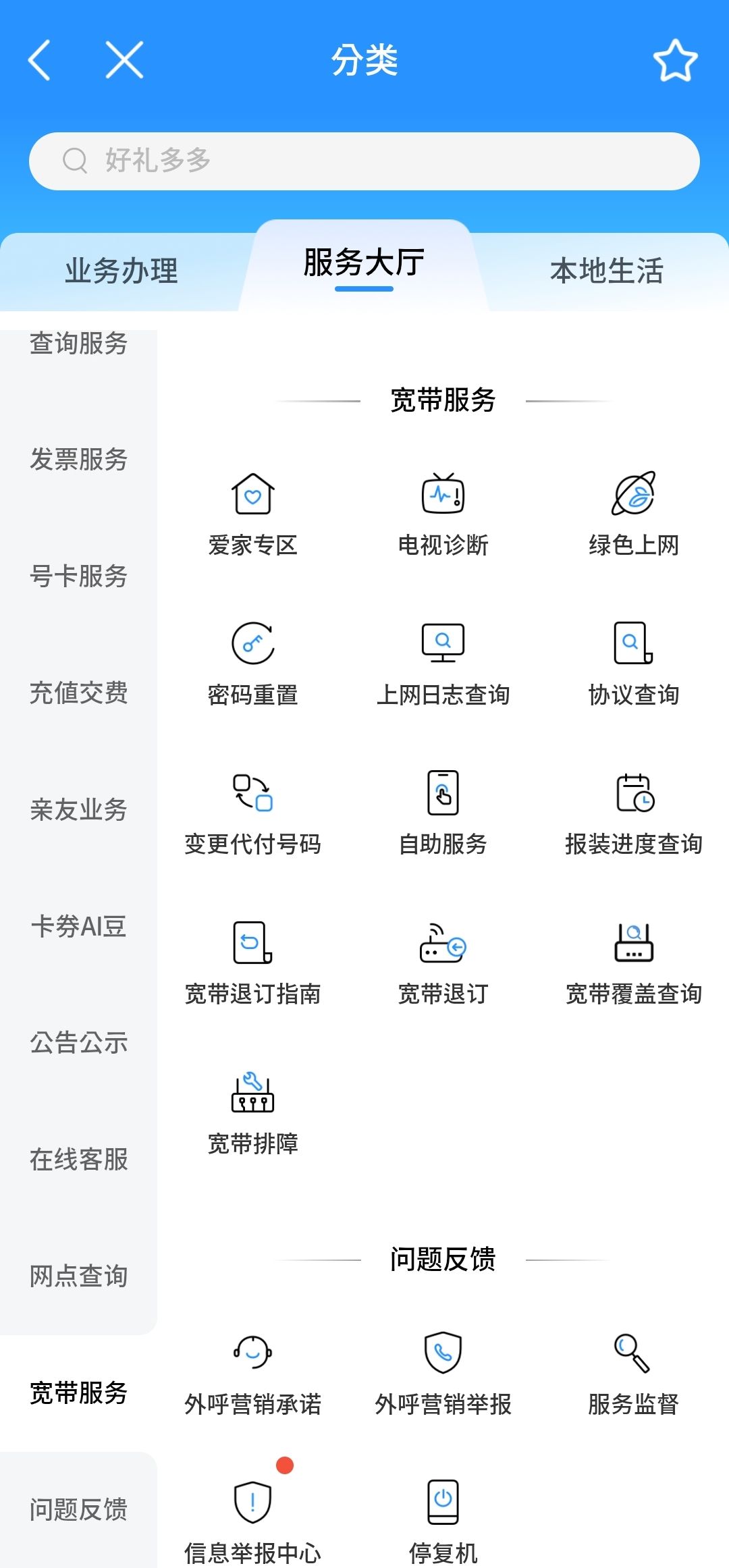Open the 好礼多多 search field
This screenshot has height=1568, width=729.
(364, 161)
